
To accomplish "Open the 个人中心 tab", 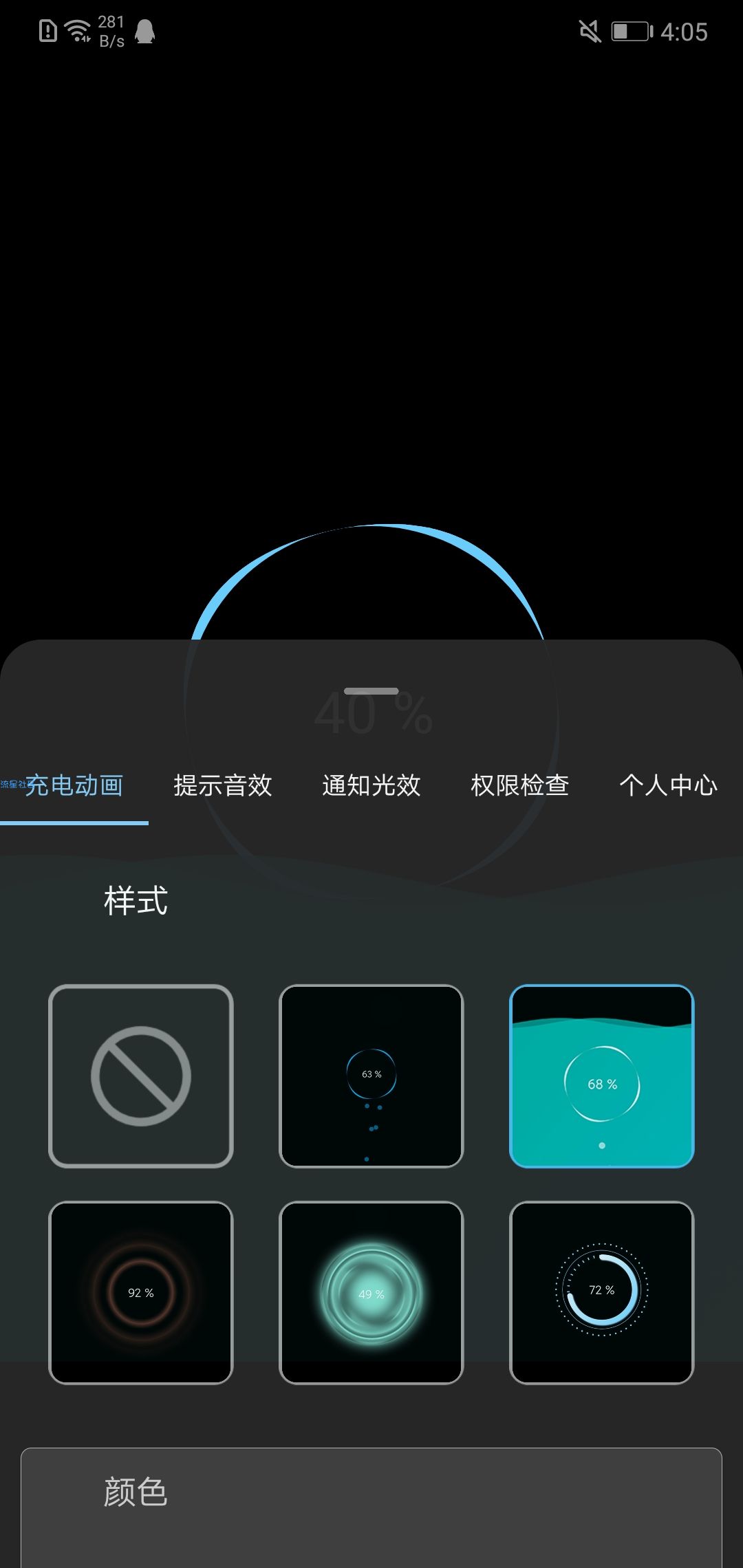I will (x=669, y=785).
